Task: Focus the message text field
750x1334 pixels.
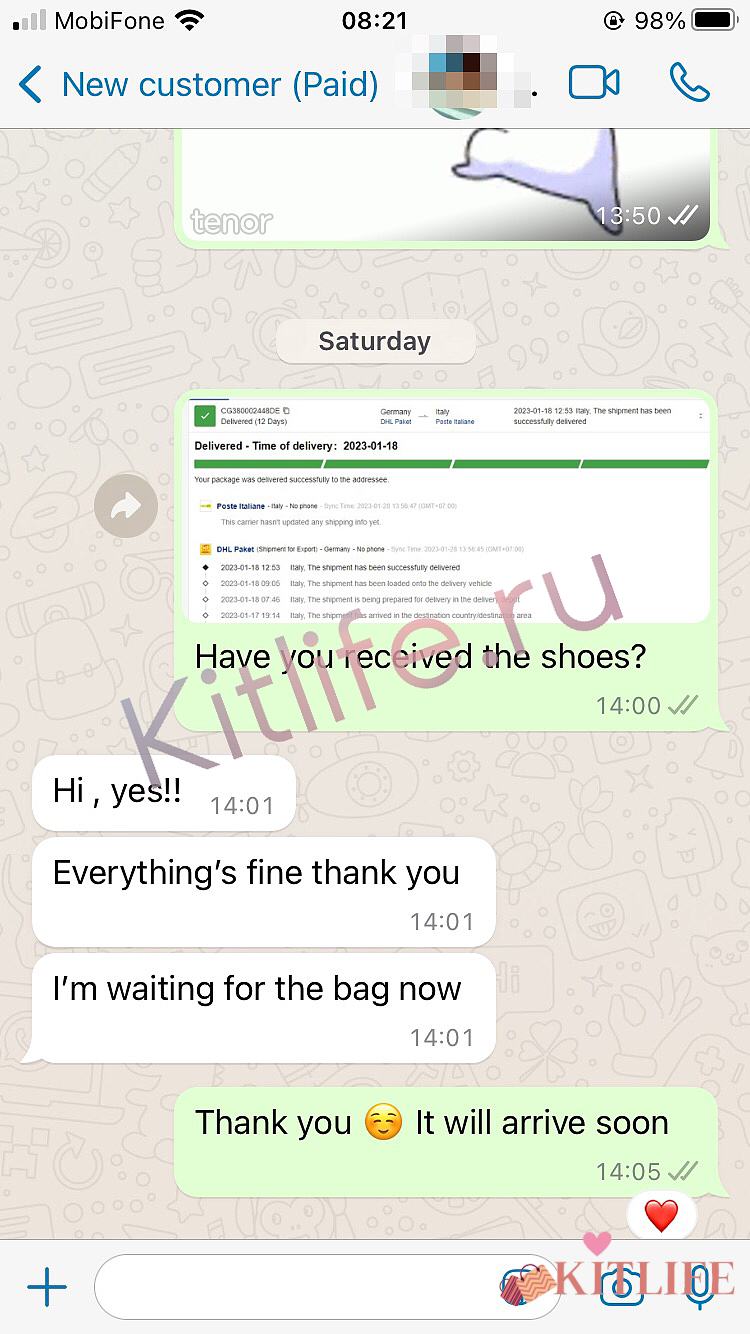Action: 300,1287
